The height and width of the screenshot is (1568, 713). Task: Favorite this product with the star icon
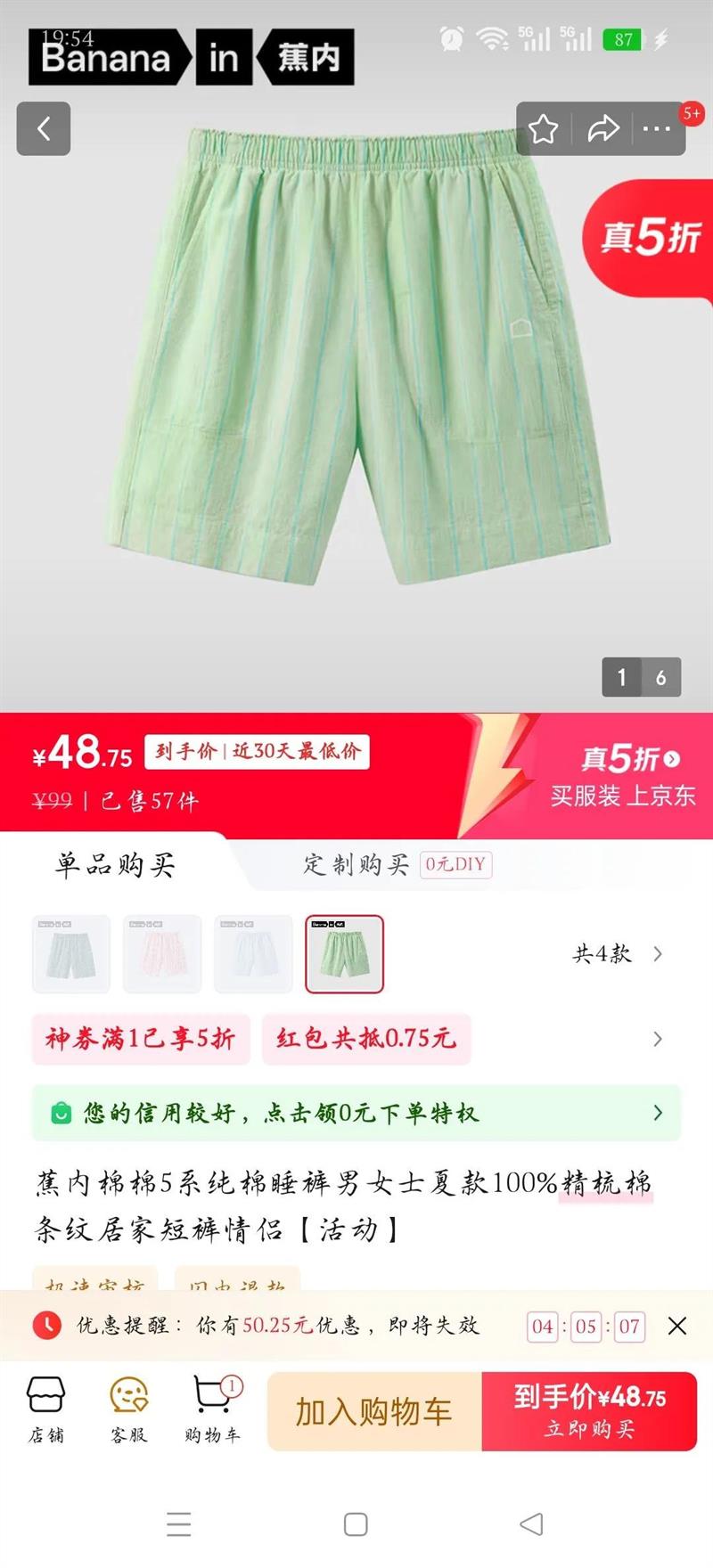coord(544,128)
